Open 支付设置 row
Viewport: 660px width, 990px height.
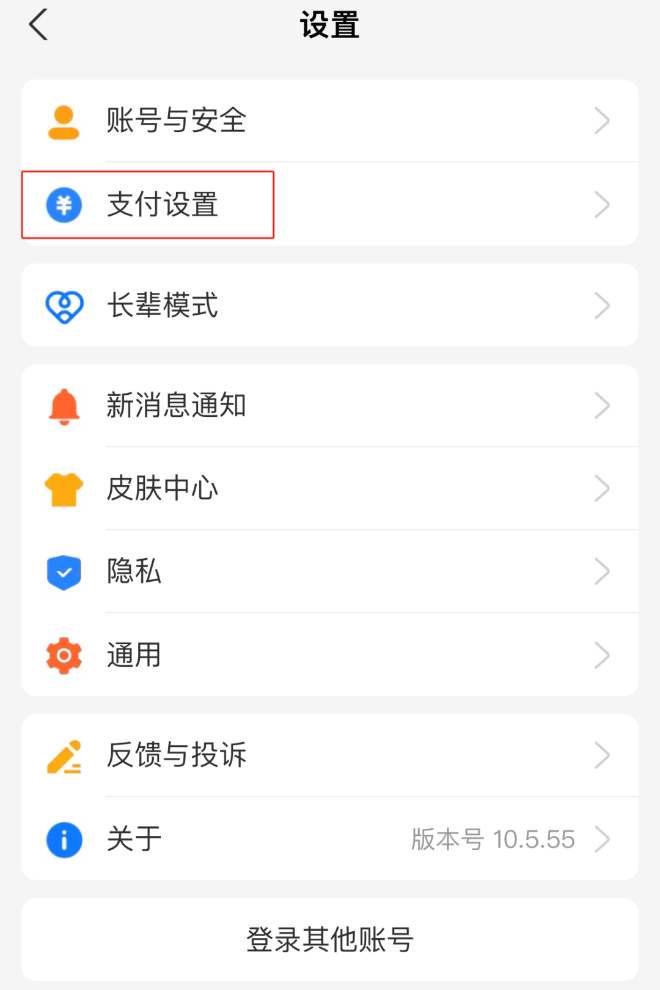point(328,205)
